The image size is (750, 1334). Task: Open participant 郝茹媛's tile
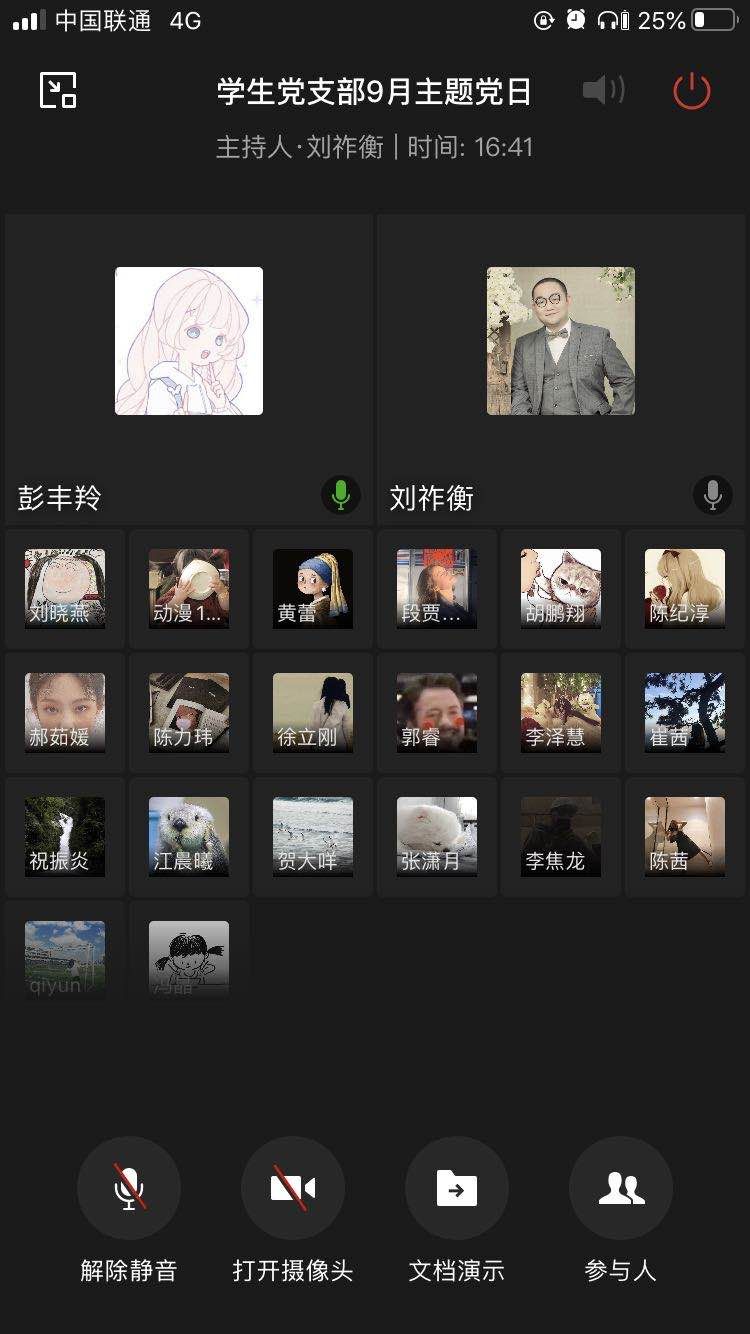click(65, 713)
